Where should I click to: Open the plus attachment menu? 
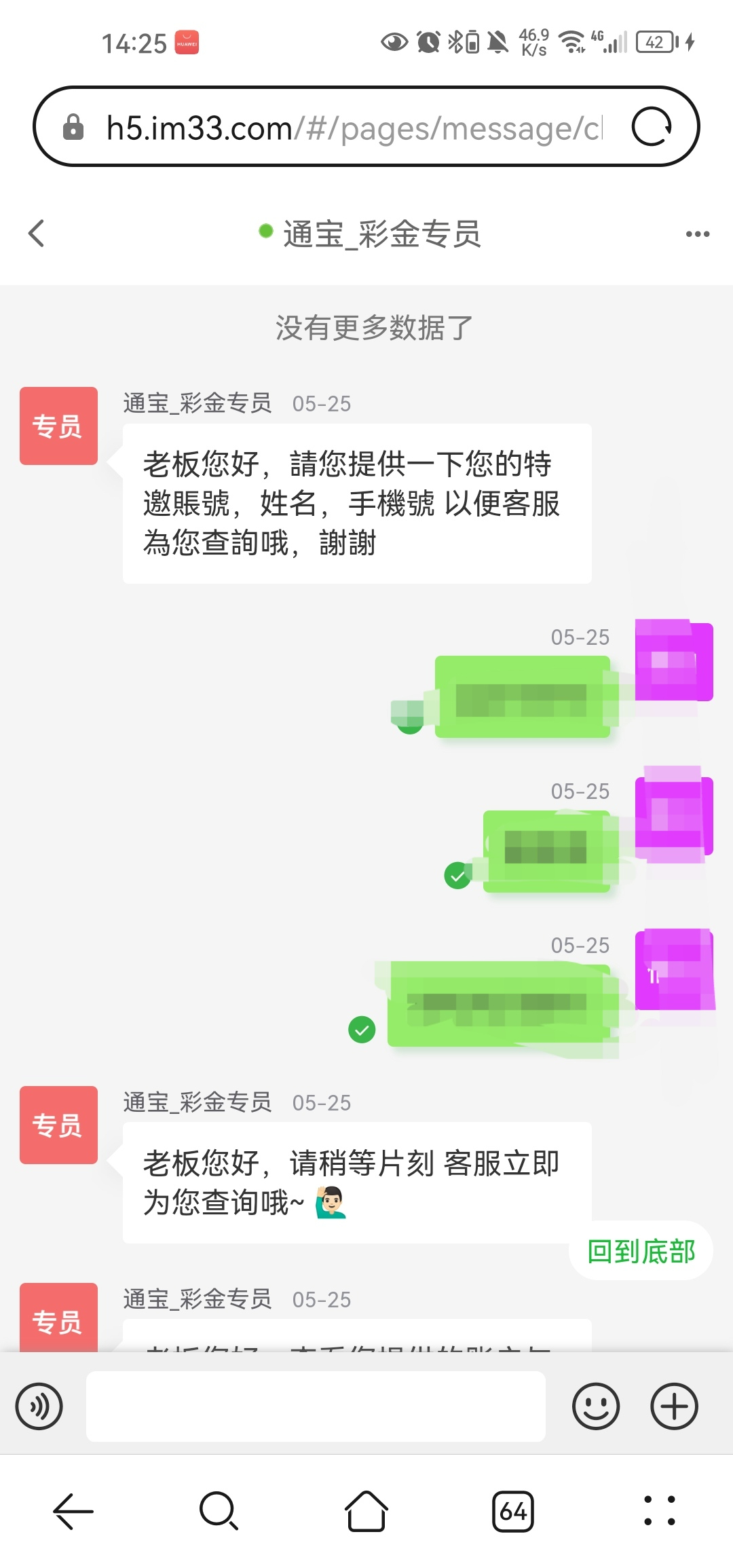[674, 1406]
